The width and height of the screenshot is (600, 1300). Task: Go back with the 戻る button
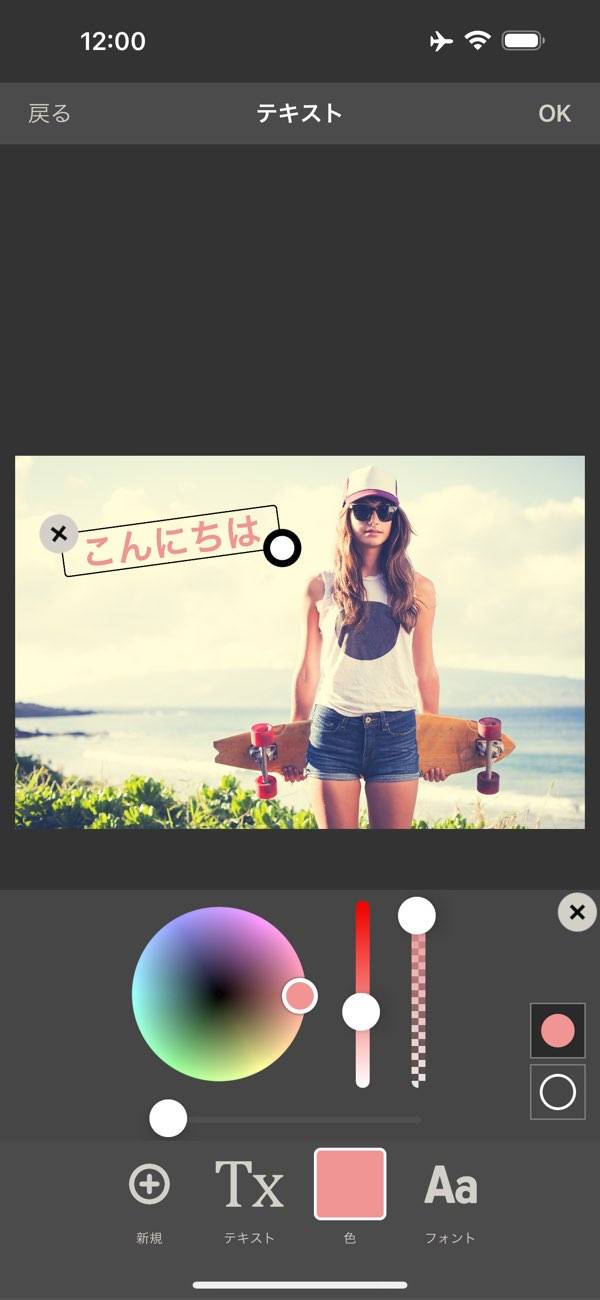49,113
